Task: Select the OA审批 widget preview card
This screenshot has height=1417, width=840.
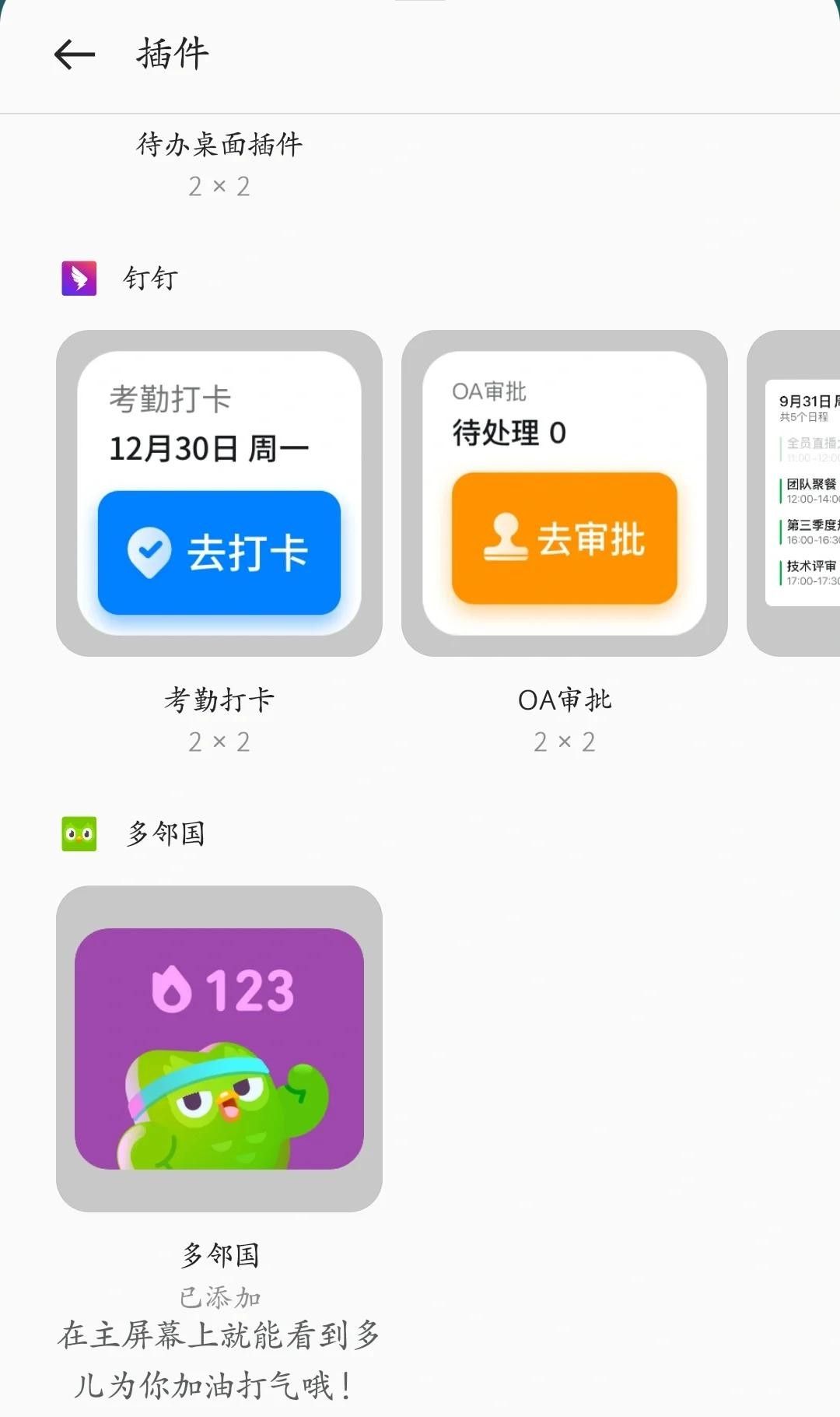Action: click(565, 490)
